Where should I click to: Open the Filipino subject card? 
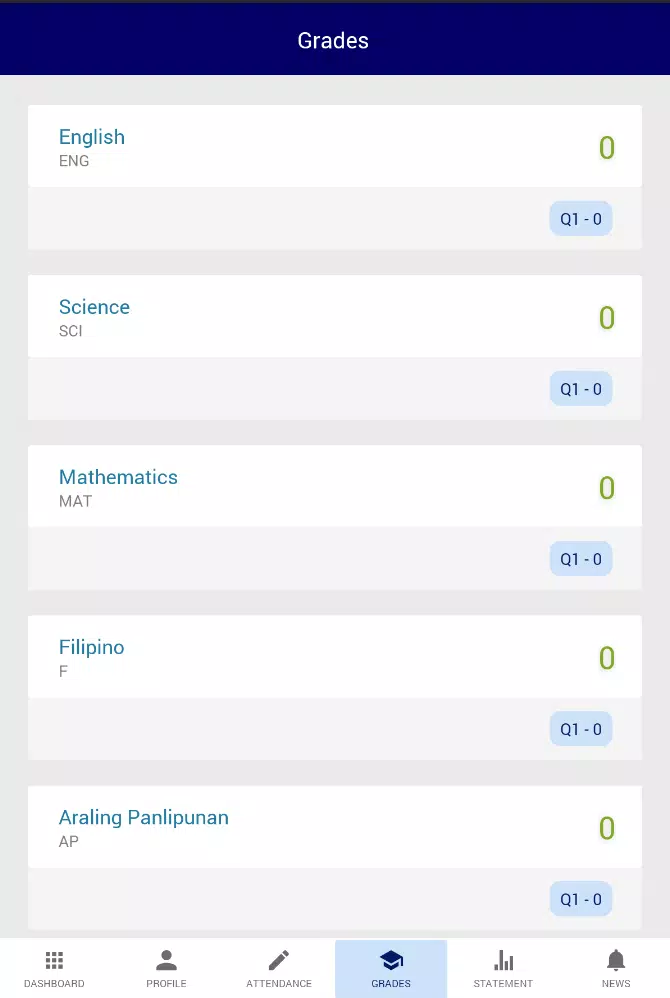334,657
